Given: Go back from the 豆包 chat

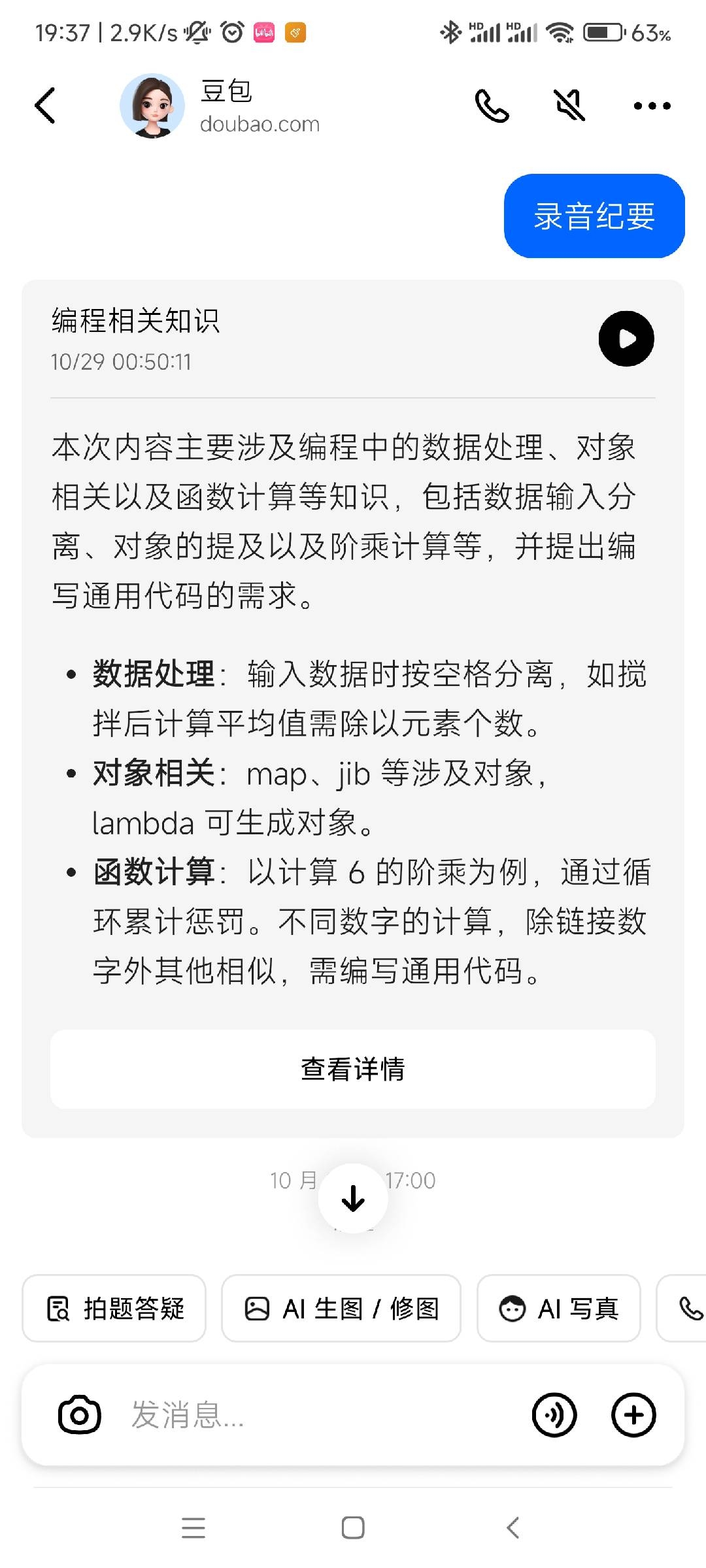Looking at the screenshot, I should tap(45, 106).
